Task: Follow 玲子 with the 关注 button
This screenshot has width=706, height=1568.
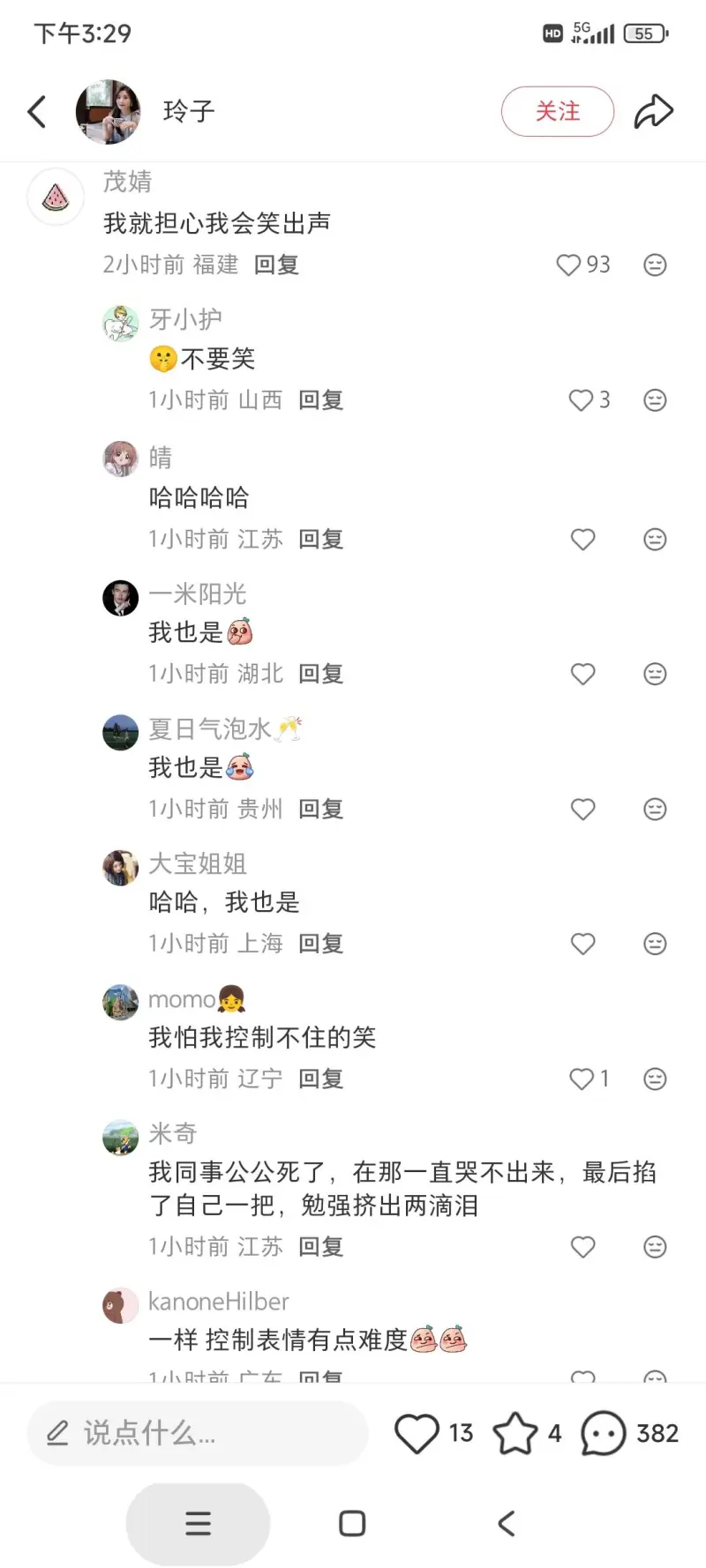Action: click(x=557, y=112)
